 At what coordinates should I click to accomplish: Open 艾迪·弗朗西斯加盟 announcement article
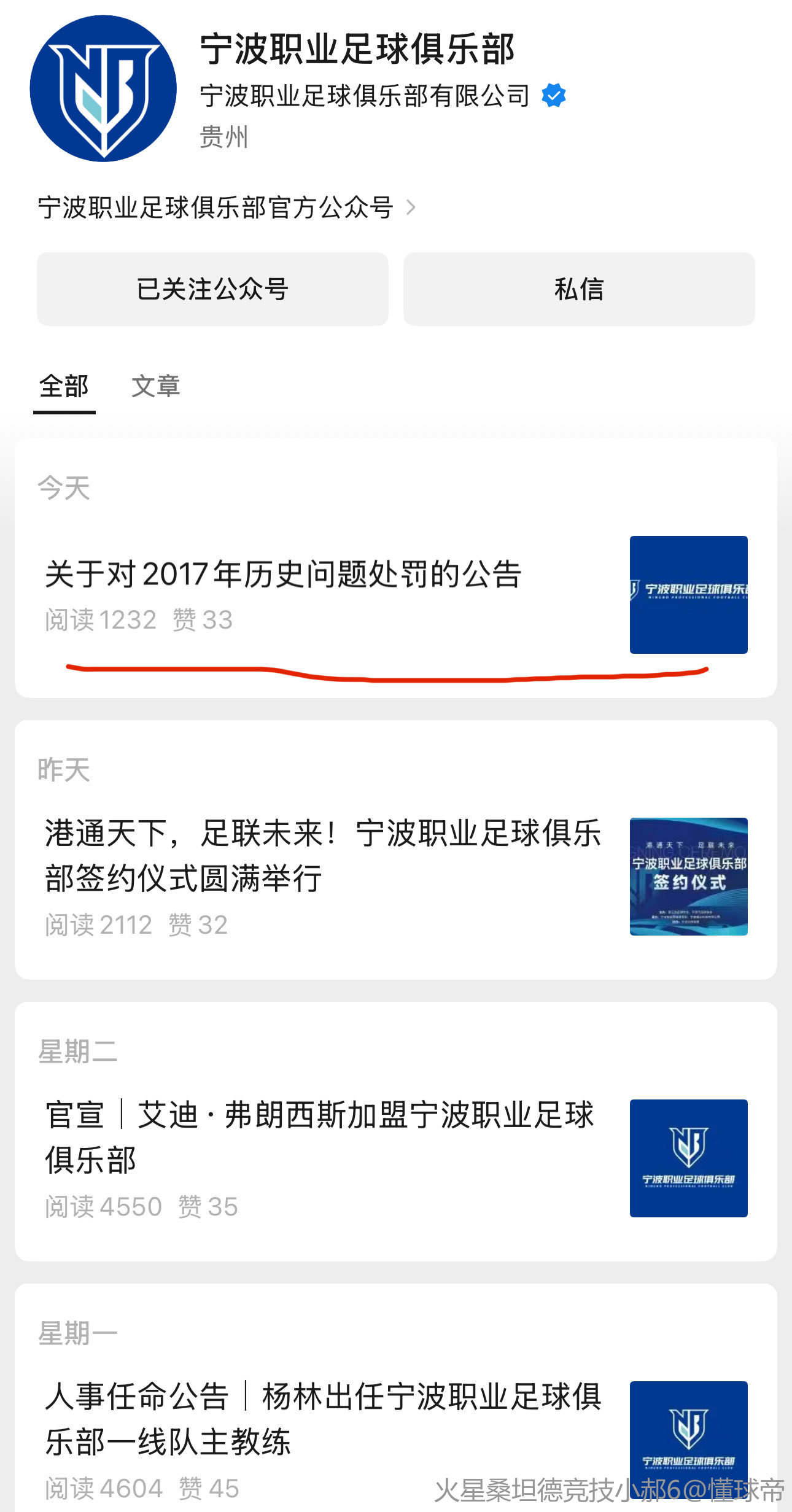coord(319,1137)
